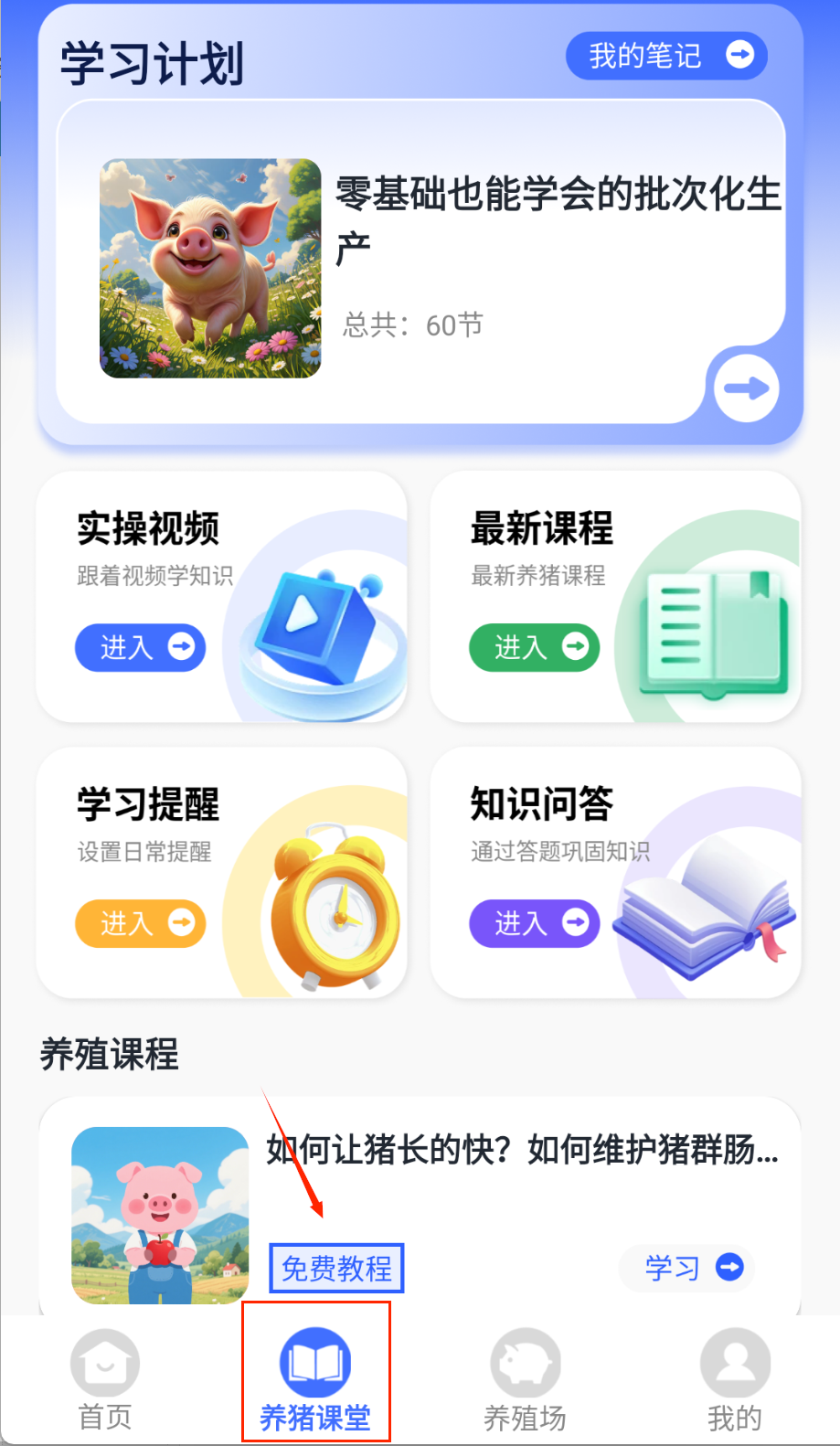840x1446 pixels.
Task: Select the 免费教程 tag
Action: pyautogui.click(x=336, y=1269)
